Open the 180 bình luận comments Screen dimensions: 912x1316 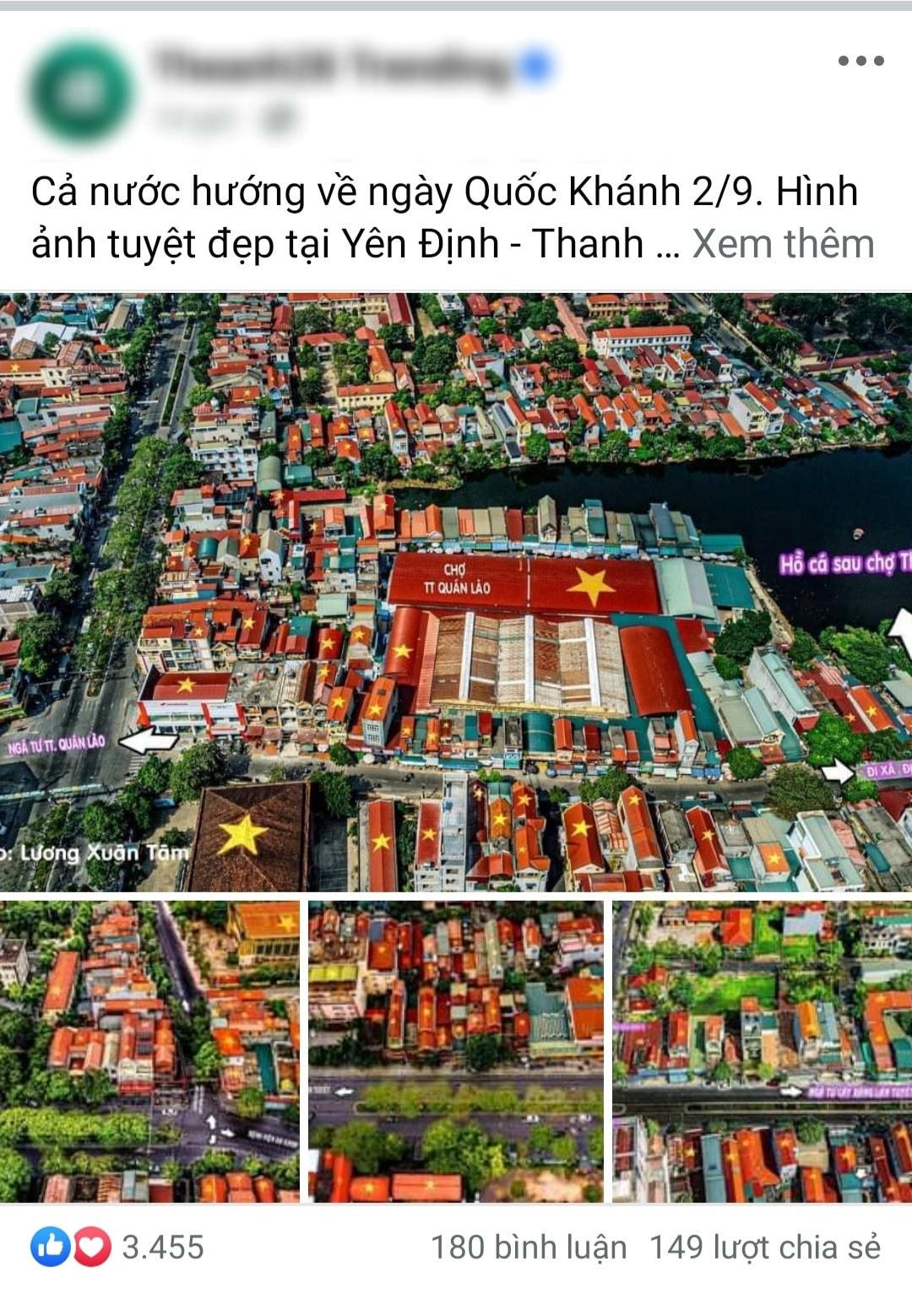[529, 1247]
